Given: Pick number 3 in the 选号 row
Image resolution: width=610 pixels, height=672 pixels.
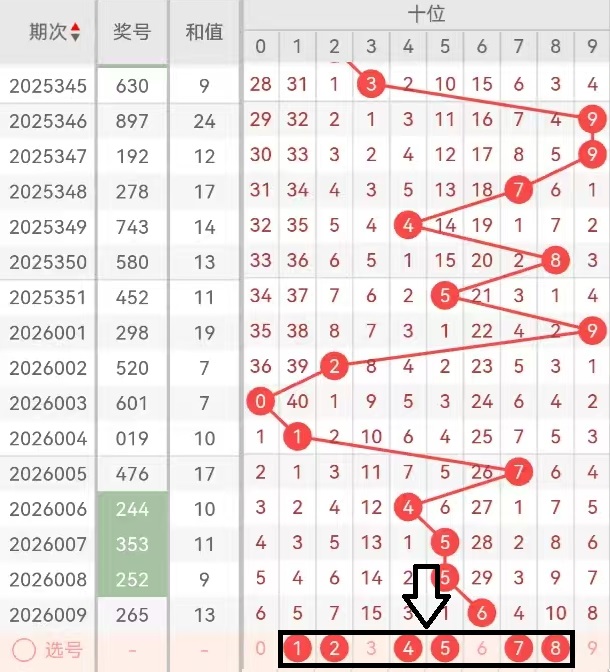Looking at the screenshot, I should click(372, 650).
